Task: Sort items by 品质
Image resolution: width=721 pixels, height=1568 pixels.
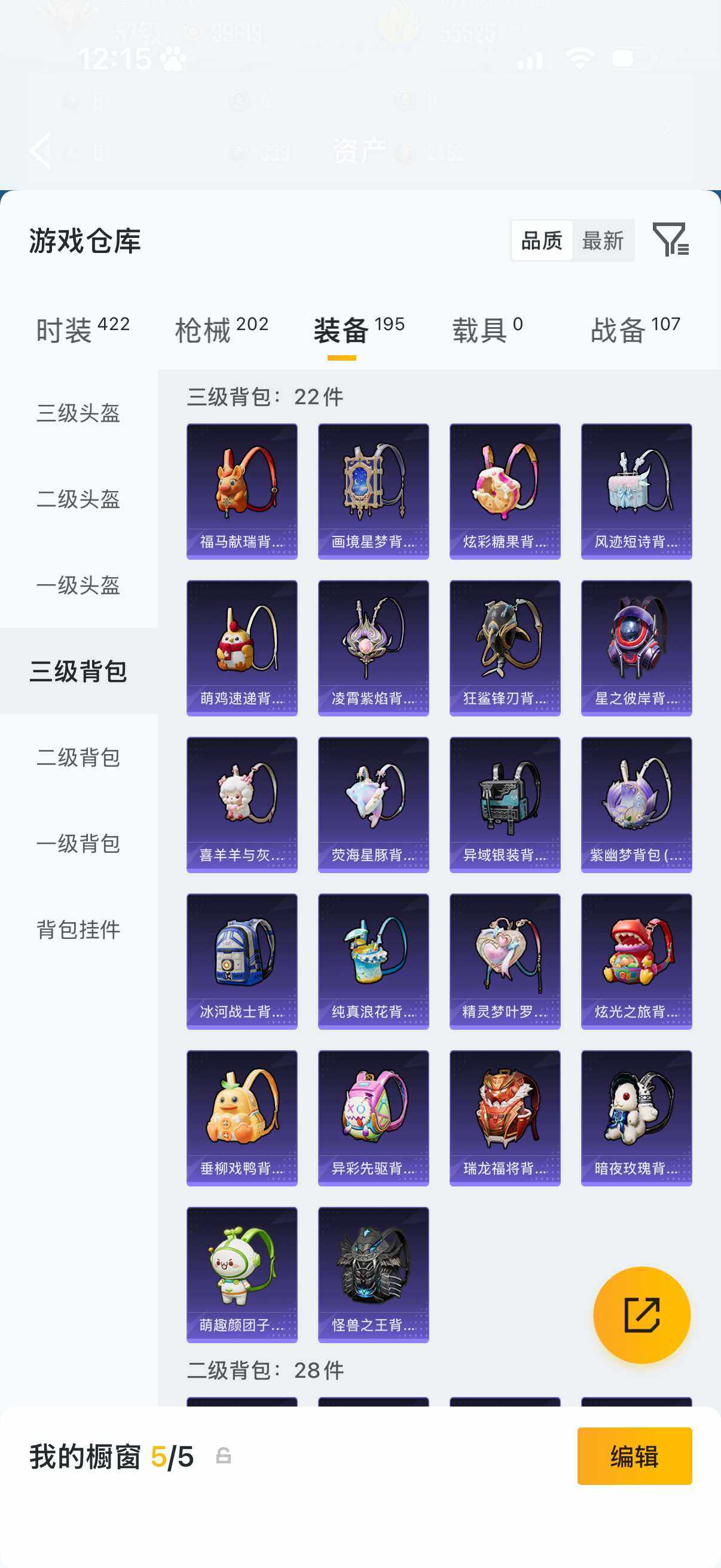Action: [x=543, y=241]
